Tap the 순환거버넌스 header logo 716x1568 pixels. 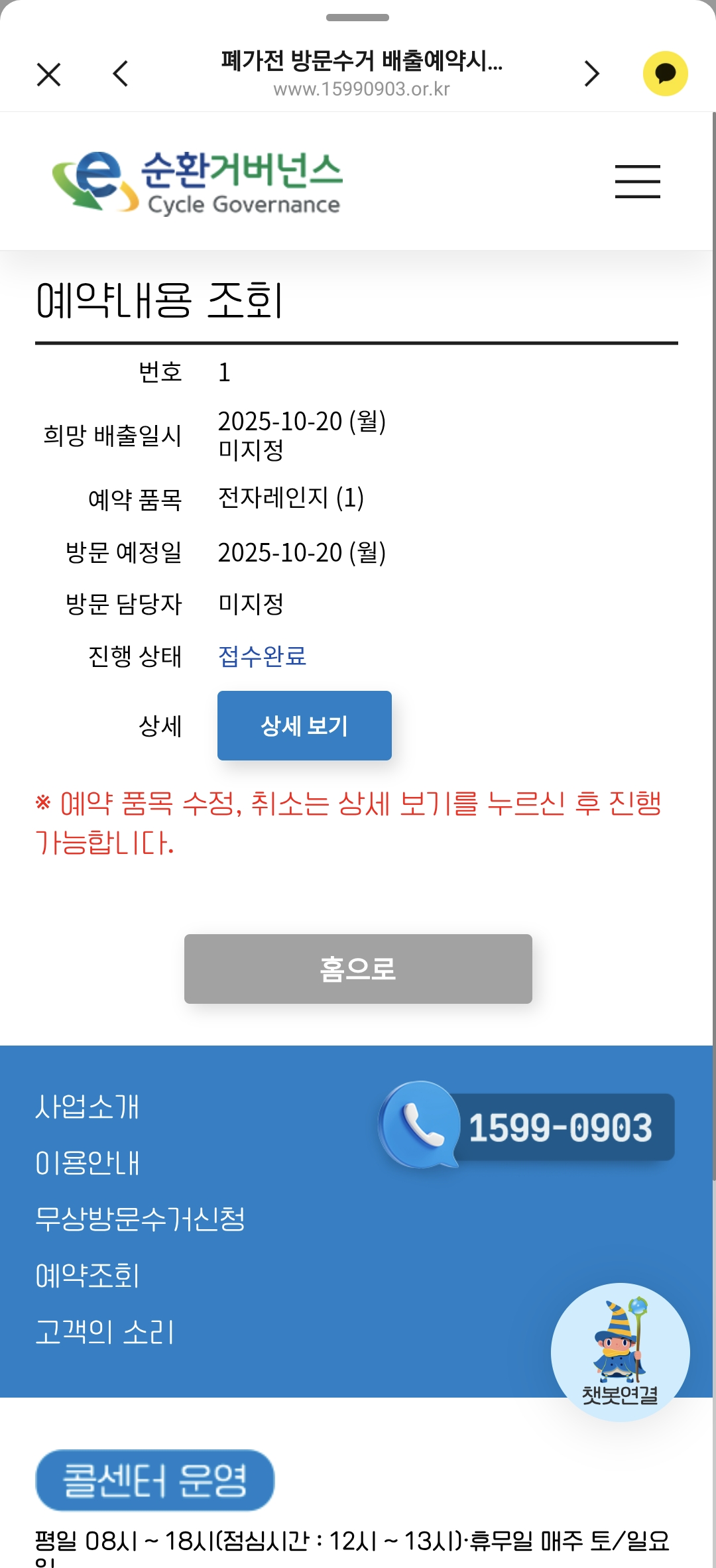198,182
